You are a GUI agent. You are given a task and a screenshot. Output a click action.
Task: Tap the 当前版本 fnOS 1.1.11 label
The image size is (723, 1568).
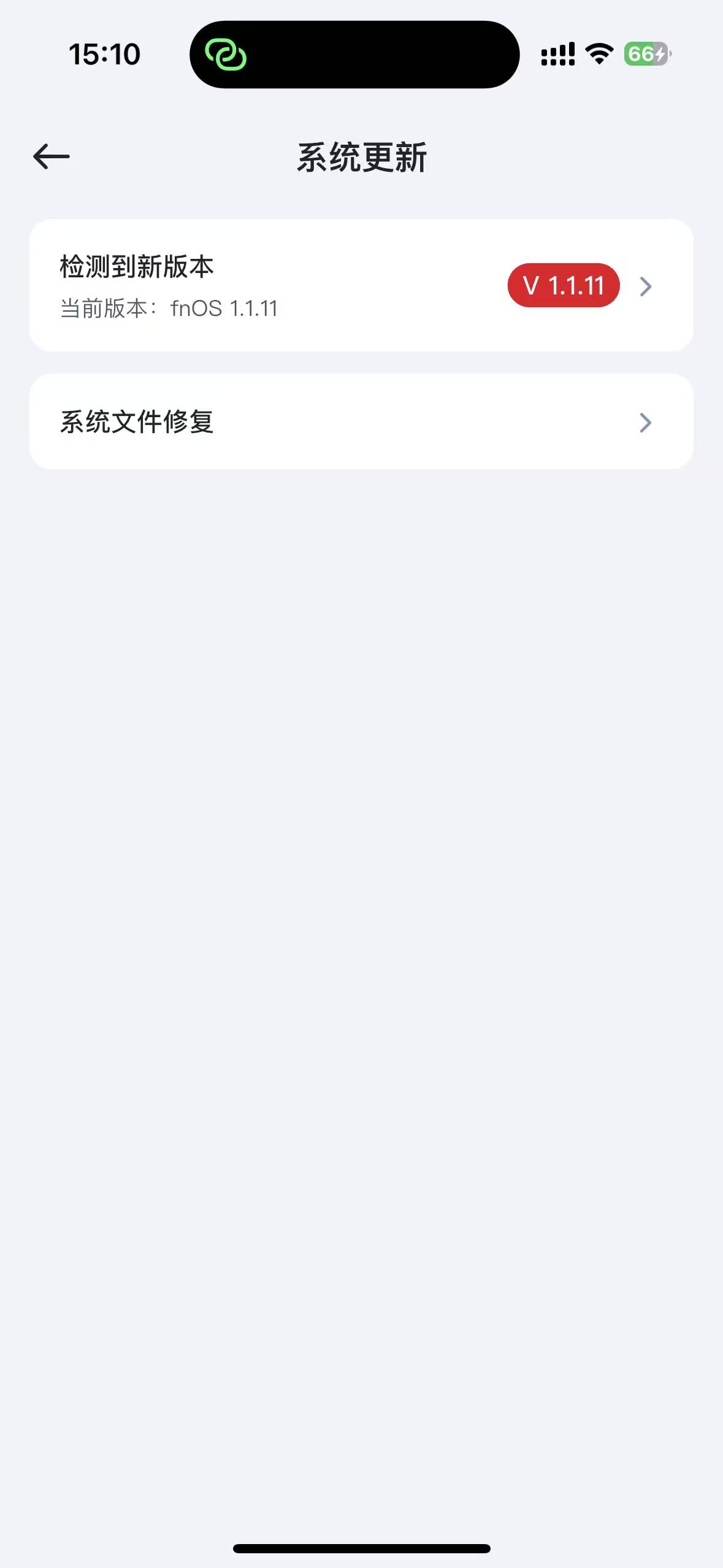pos(169,309)
